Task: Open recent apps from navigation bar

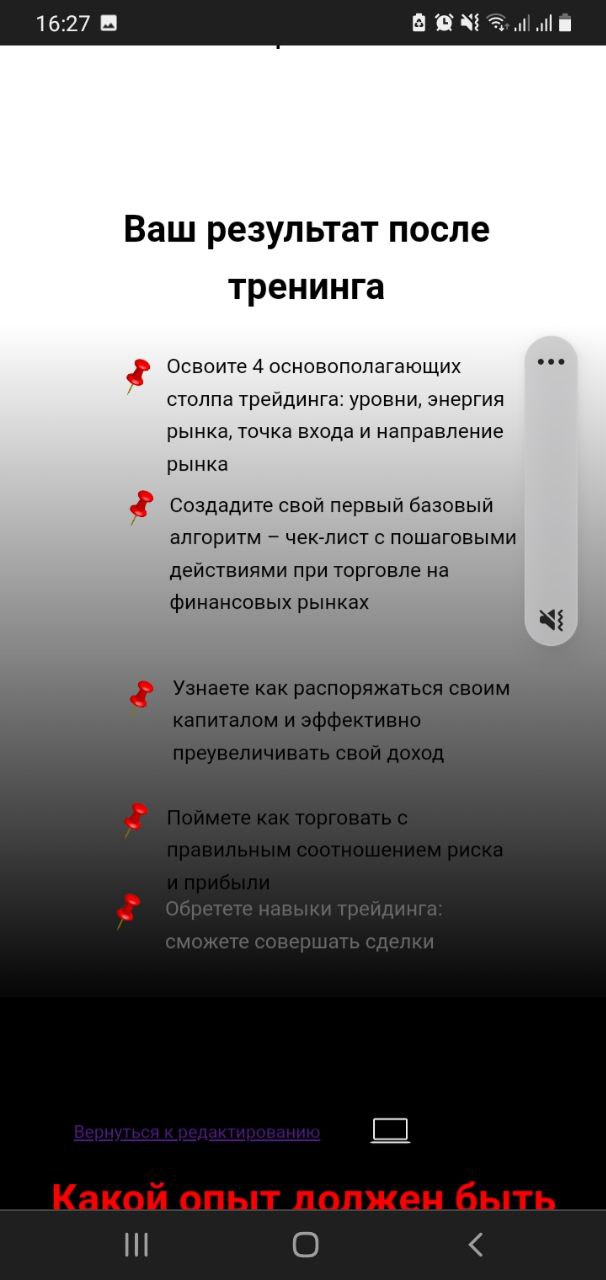Action: coord(136,1244)
